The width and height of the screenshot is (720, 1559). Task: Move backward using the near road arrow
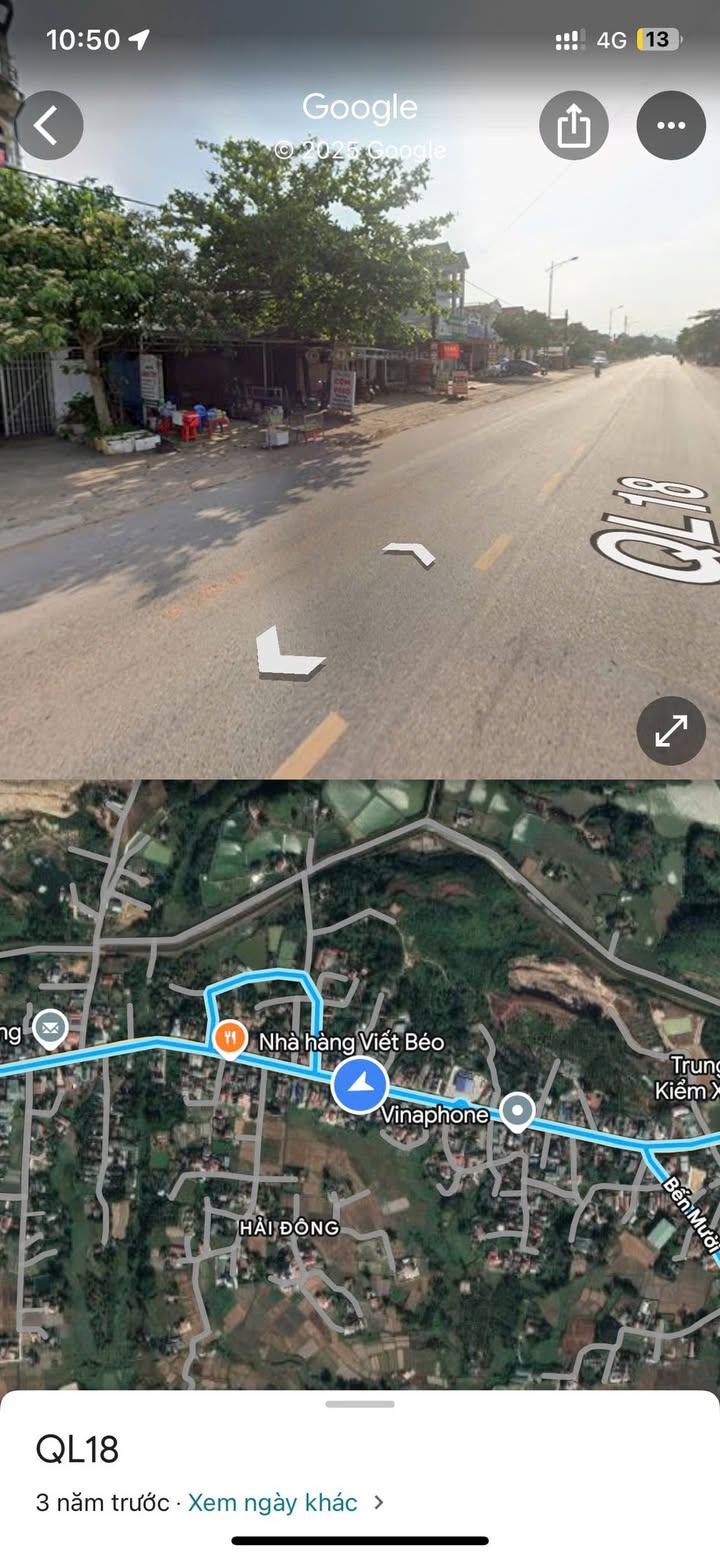point(287,653)
